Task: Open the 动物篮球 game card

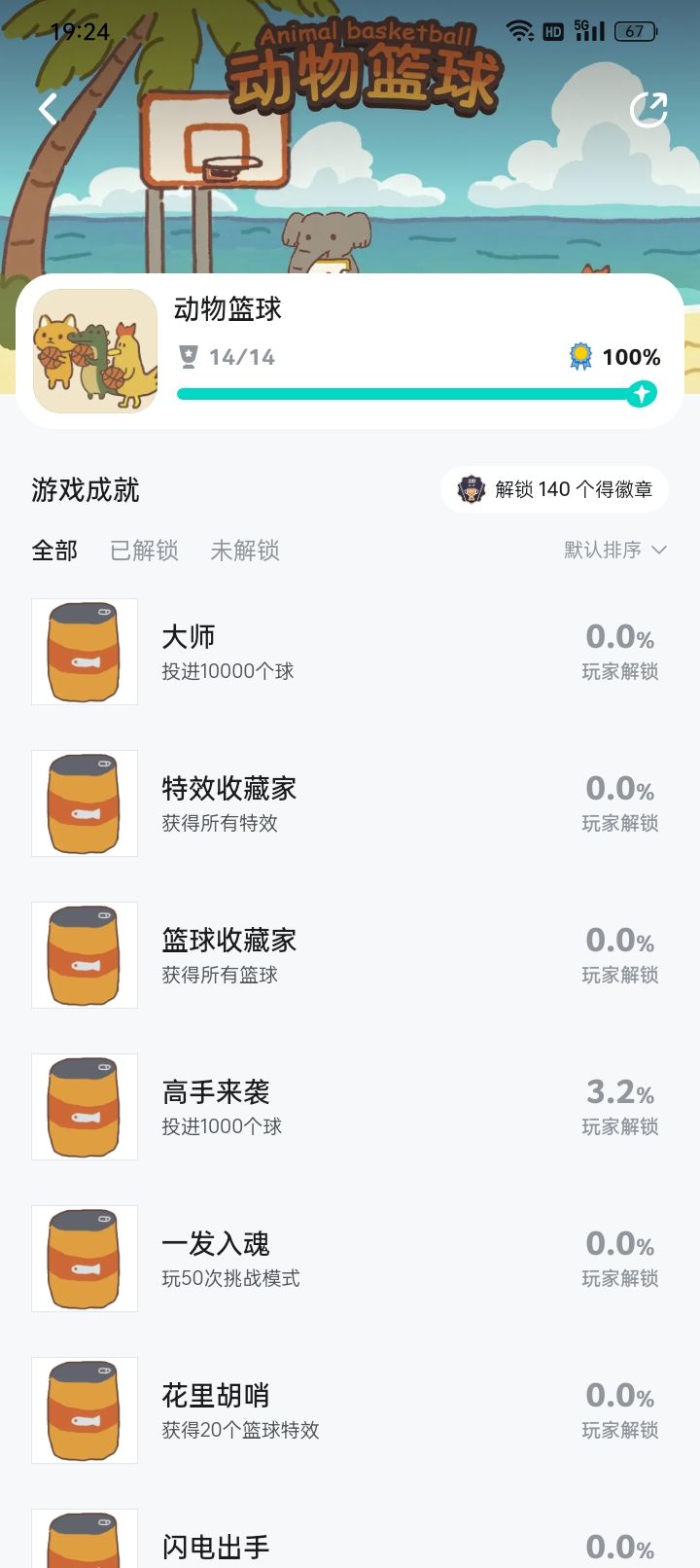Action: (x=350, y=351)
